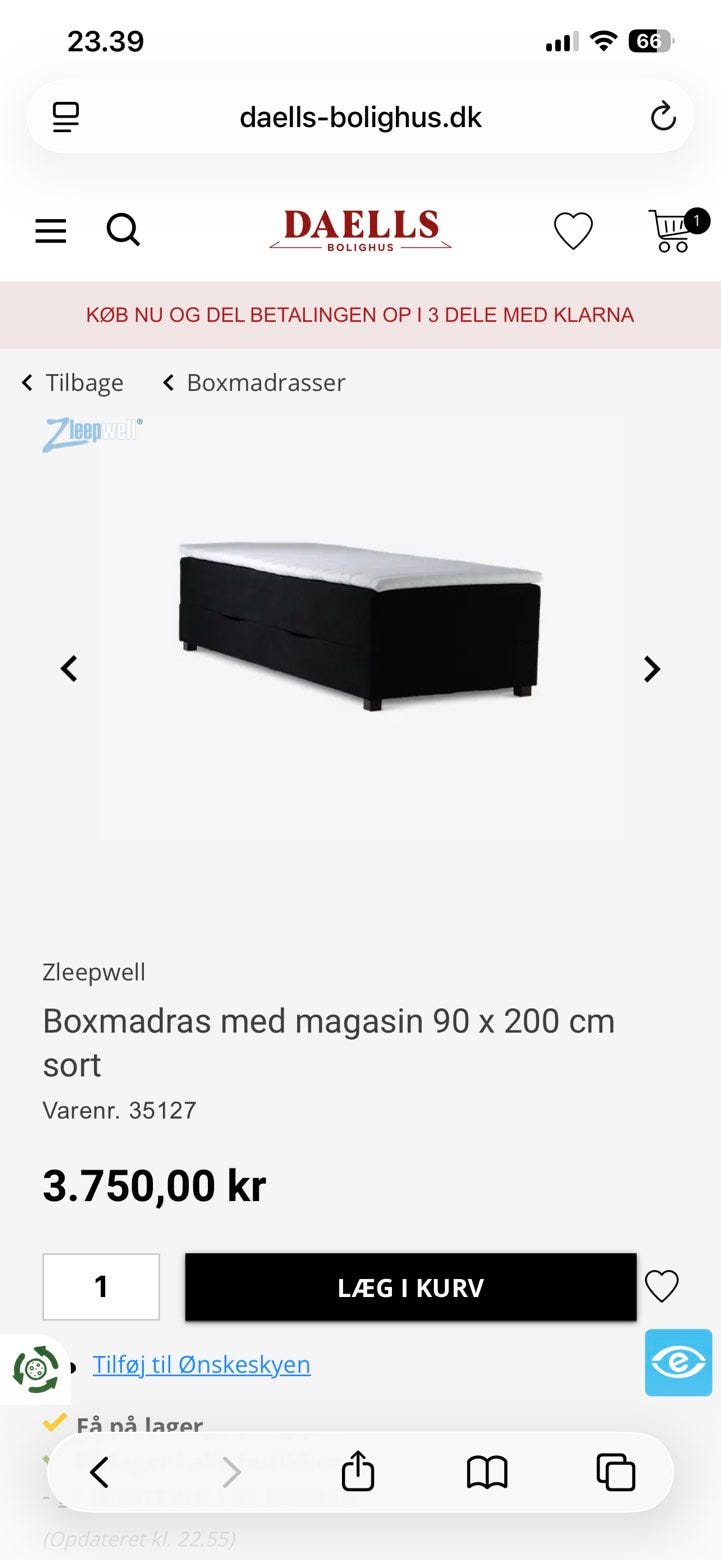Open Boxmadrasser category breadcrumb
The width and height of the screenshot is (721, 1560).
pyautogui.click(x=254, y=383)
